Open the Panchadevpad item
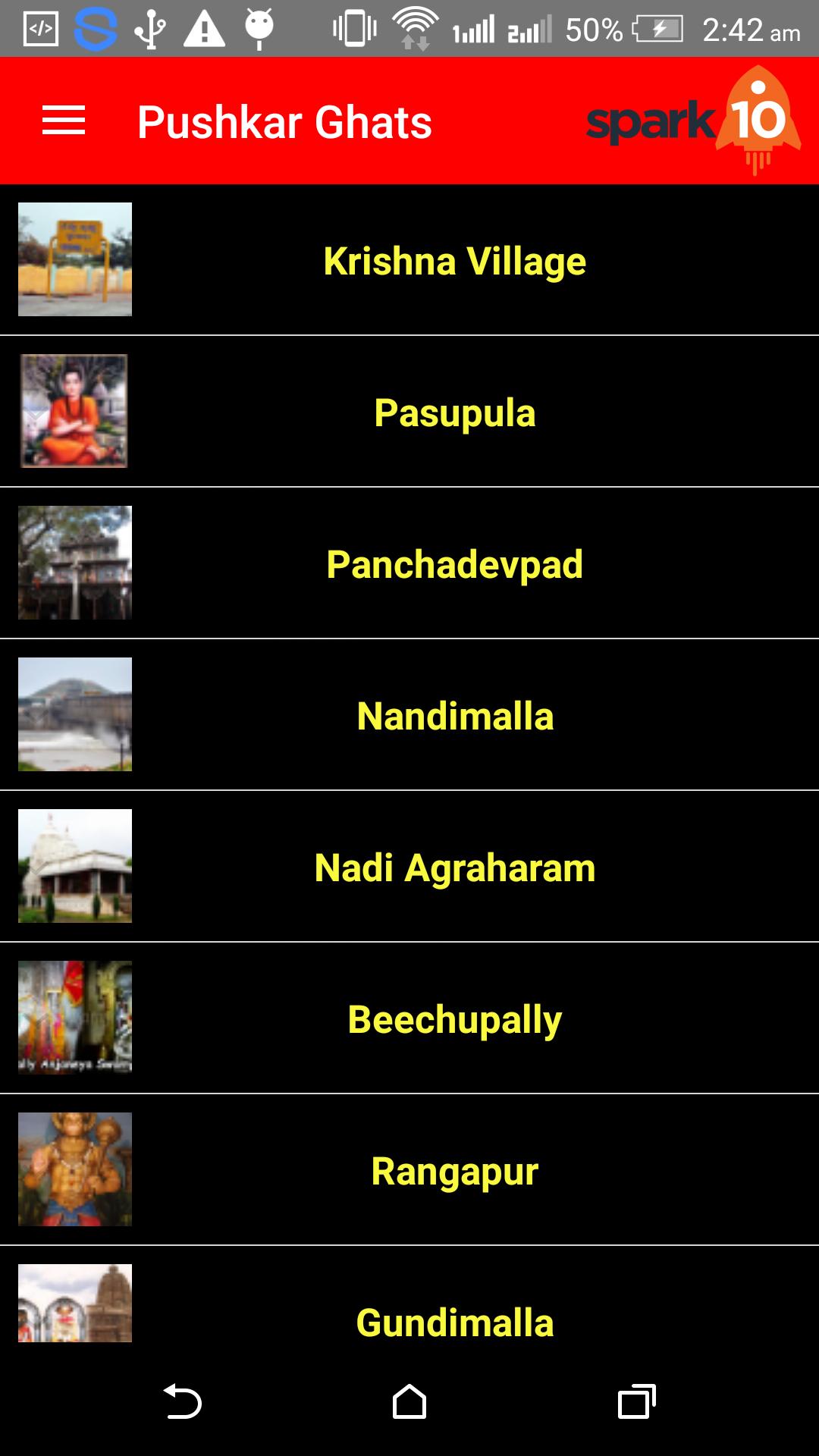The image size is (819, 1456). (453, 564)
